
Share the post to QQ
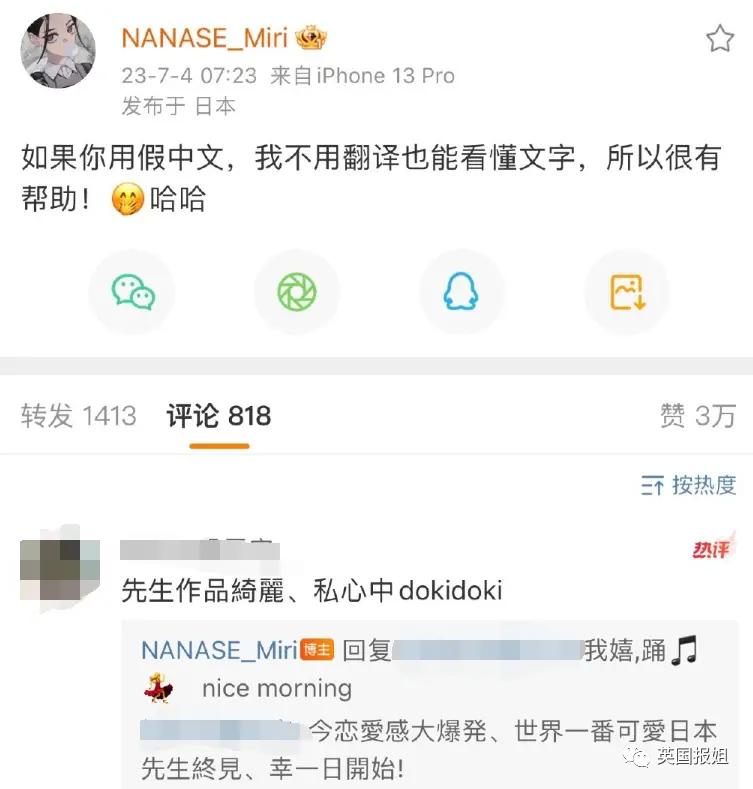(x=460, y=291)
